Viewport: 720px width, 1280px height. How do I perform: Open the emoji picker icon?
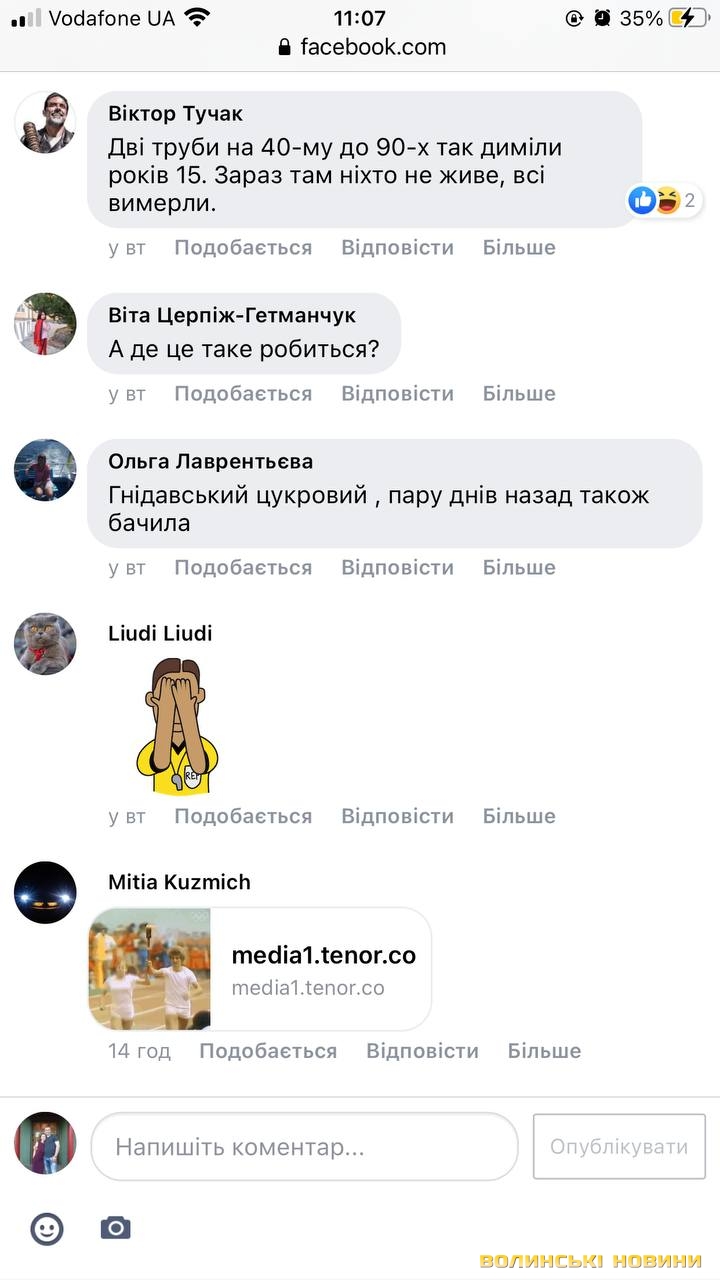coord(47,1228)
